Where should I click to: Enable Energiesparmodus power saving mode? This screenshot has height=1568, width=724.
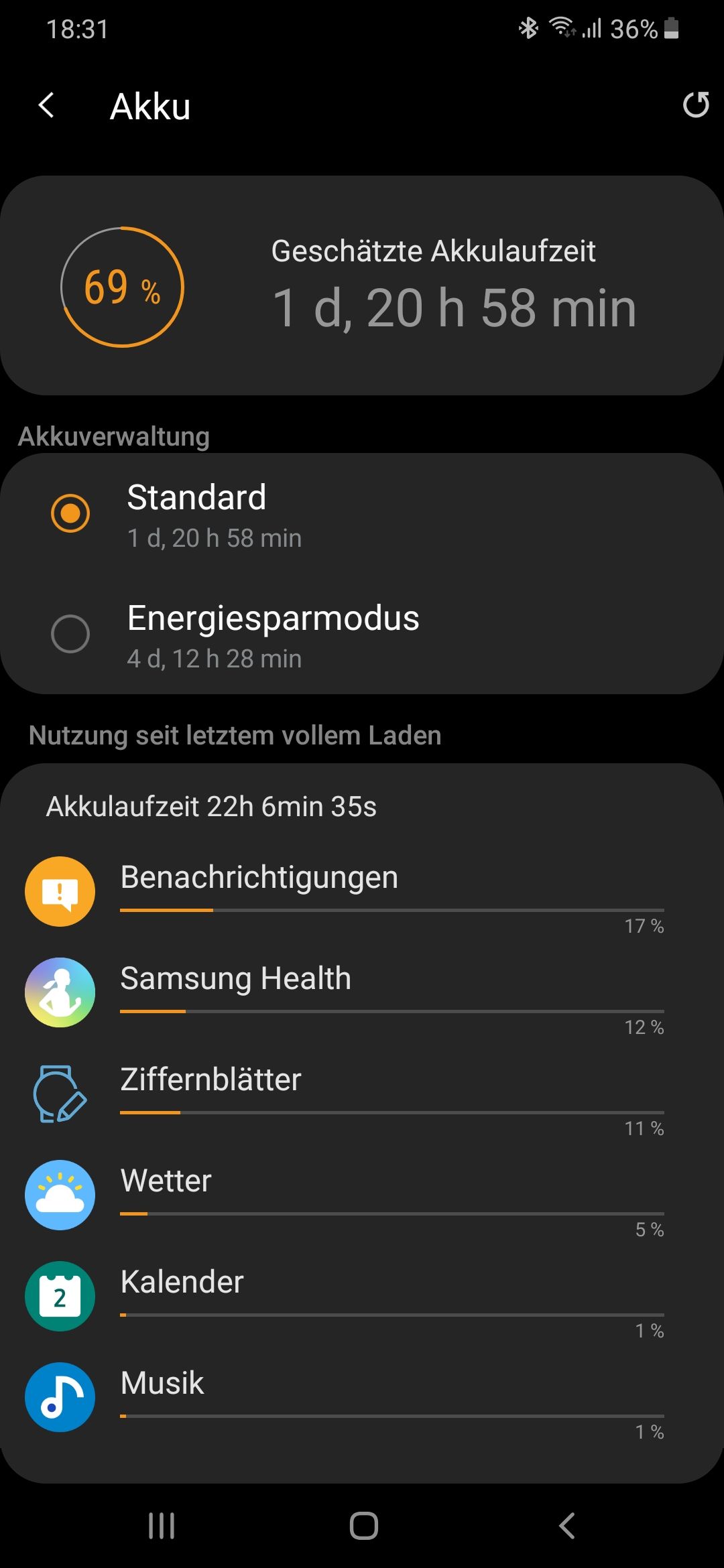[70, 634]
